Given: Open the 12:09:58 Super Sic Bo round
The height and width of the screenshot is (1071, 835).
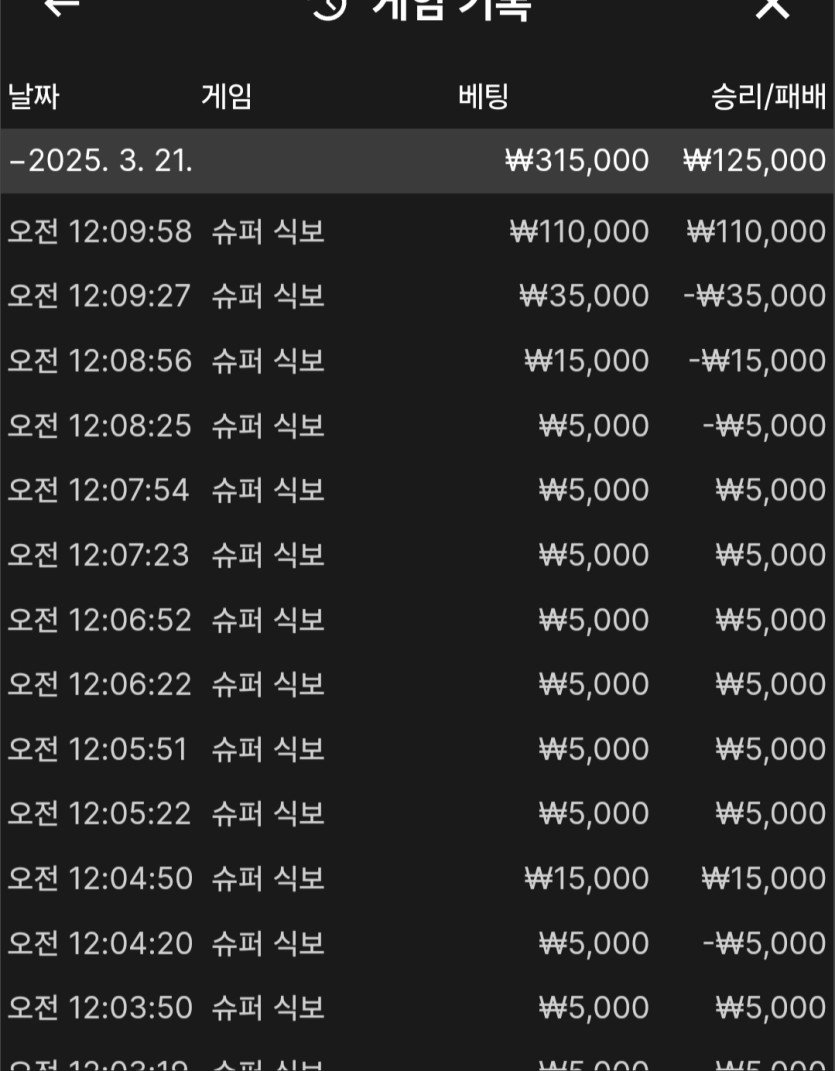Looking at the screenshot, I should (417, 232).
